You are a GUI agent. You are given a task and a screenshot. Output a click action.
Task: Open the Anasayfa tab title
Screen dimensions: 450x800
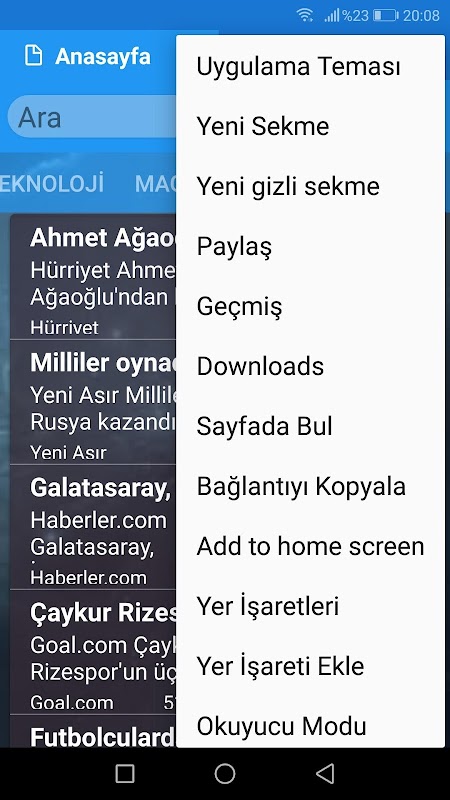pos(103,56)
